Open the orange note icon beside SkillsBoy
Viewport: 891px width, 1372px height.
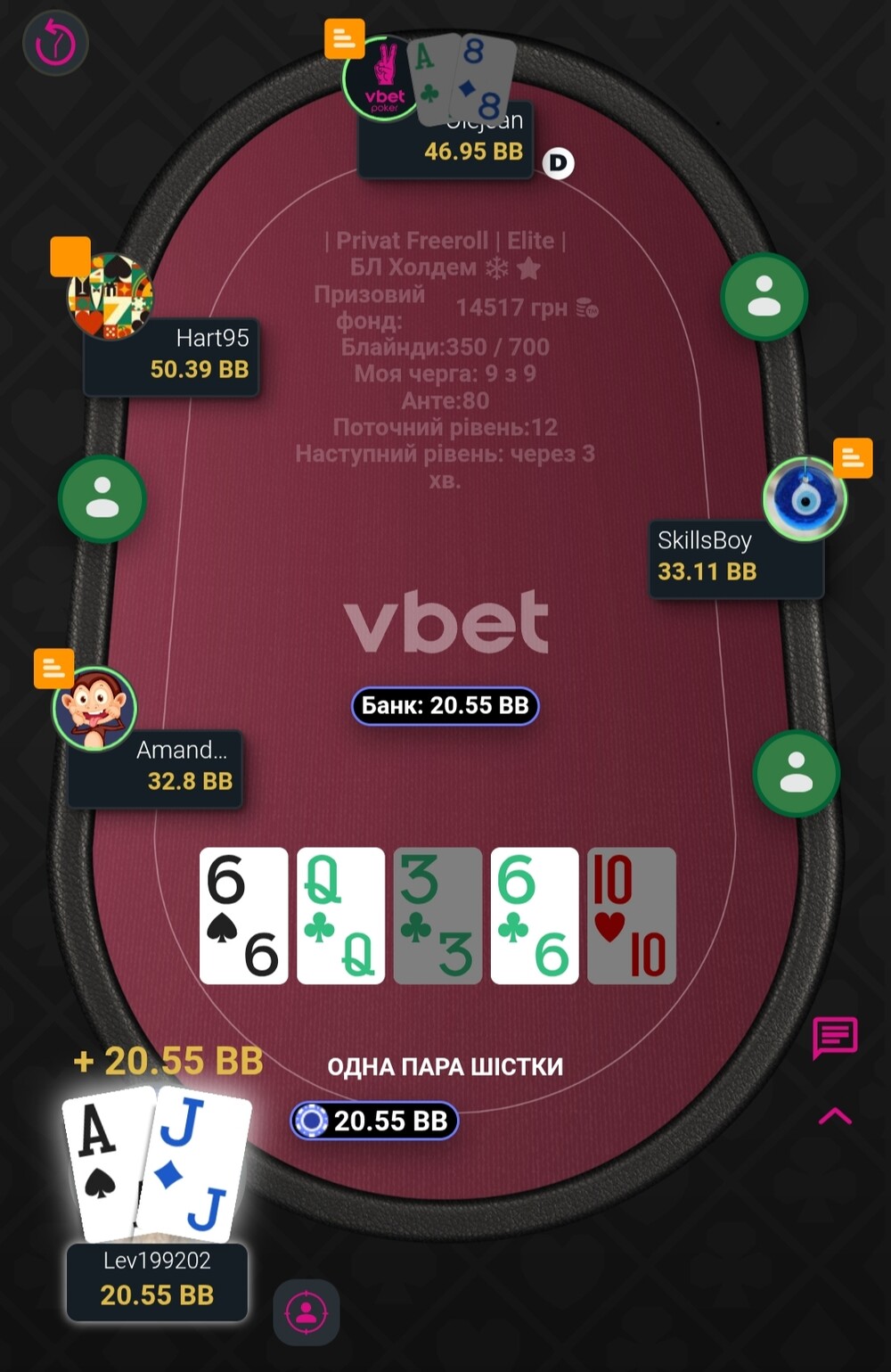[x=853, y=458]
